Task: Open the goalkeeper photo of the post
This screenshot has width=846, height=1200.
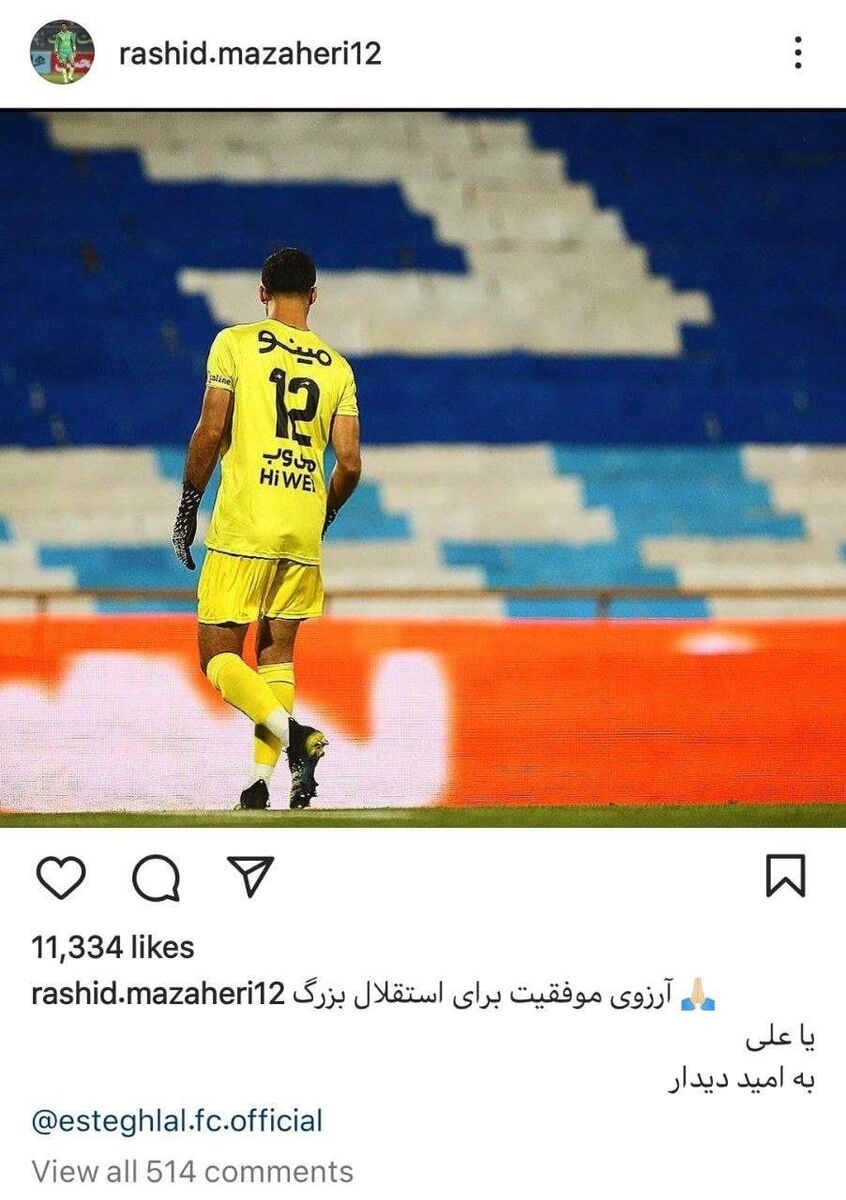Action: click(x=423, y=465)
